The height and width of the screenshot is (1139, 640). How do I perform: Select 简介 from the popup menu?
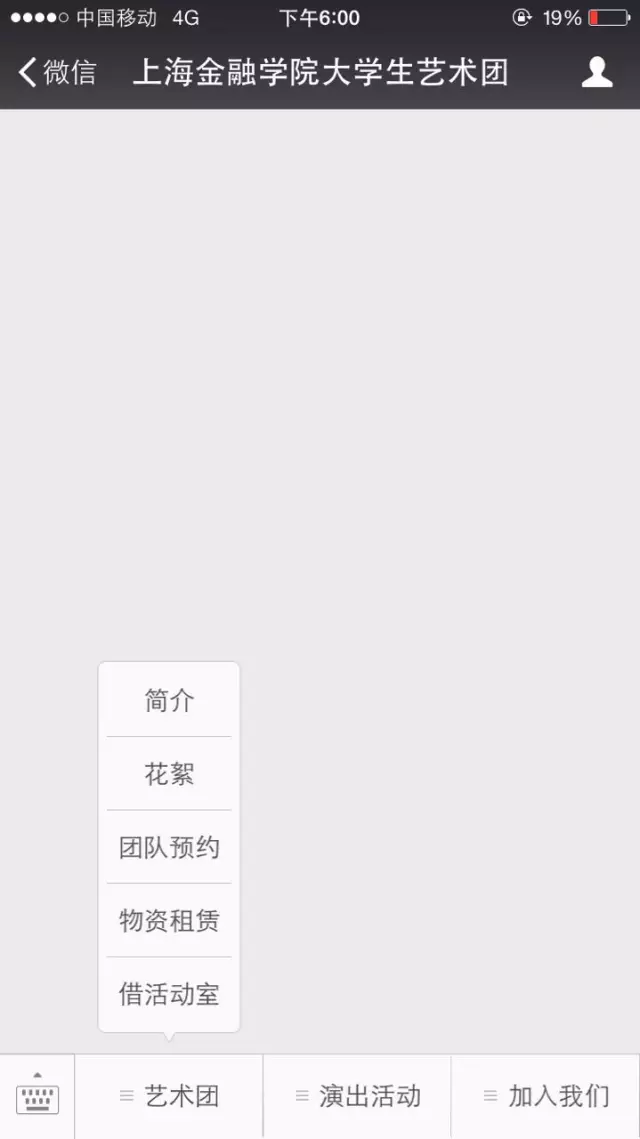point(169,700)
